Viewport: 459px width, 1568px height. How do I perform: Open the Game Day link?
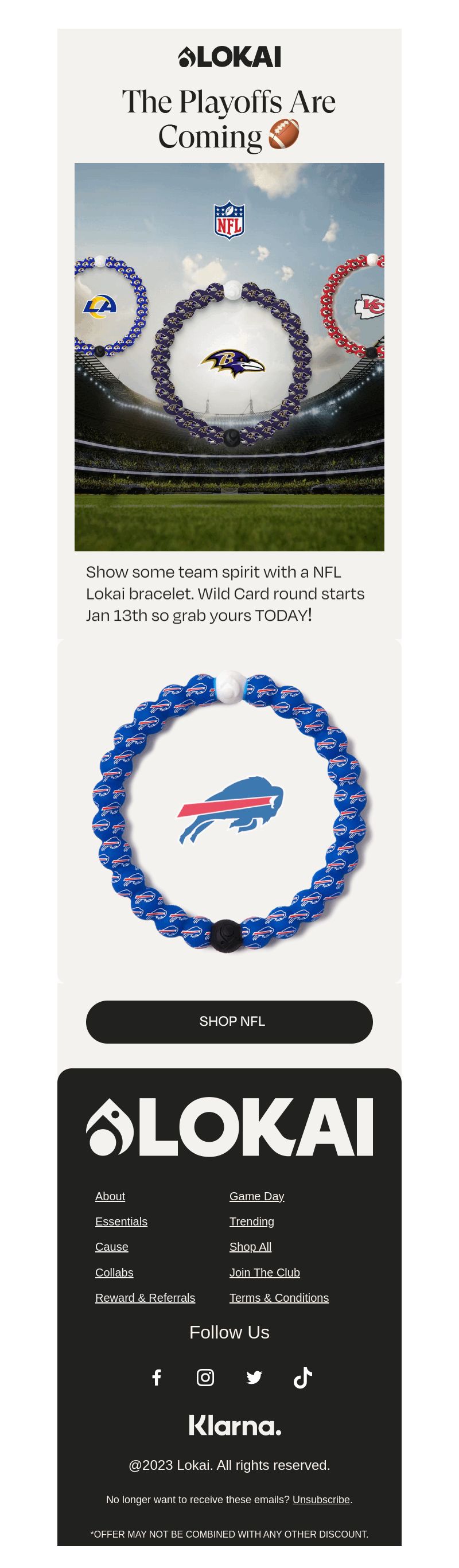coord(256,1196)
